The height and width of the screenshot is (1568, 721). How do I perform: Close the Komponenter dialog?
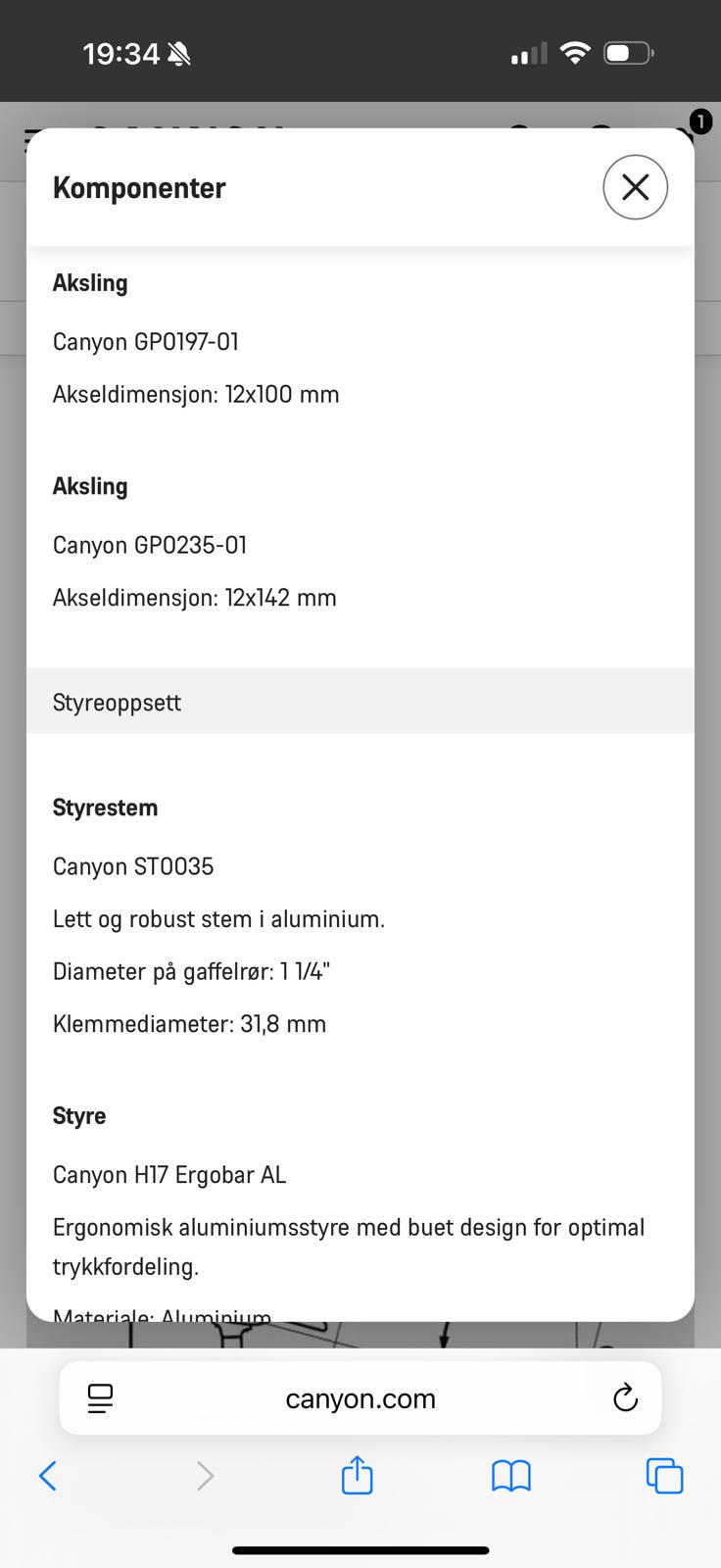click(635, 186)
